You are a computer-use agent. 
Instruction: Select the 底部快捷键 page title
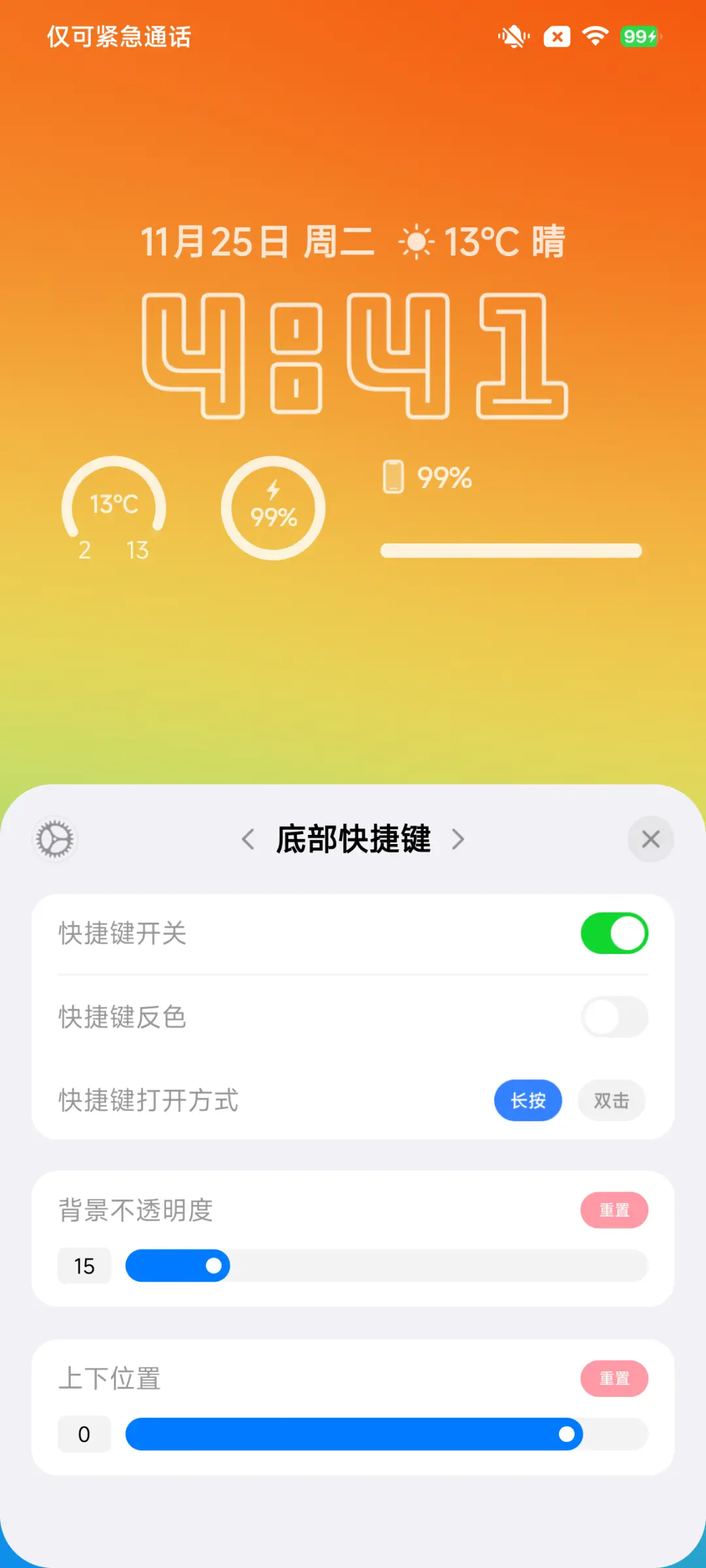[353, 840]
